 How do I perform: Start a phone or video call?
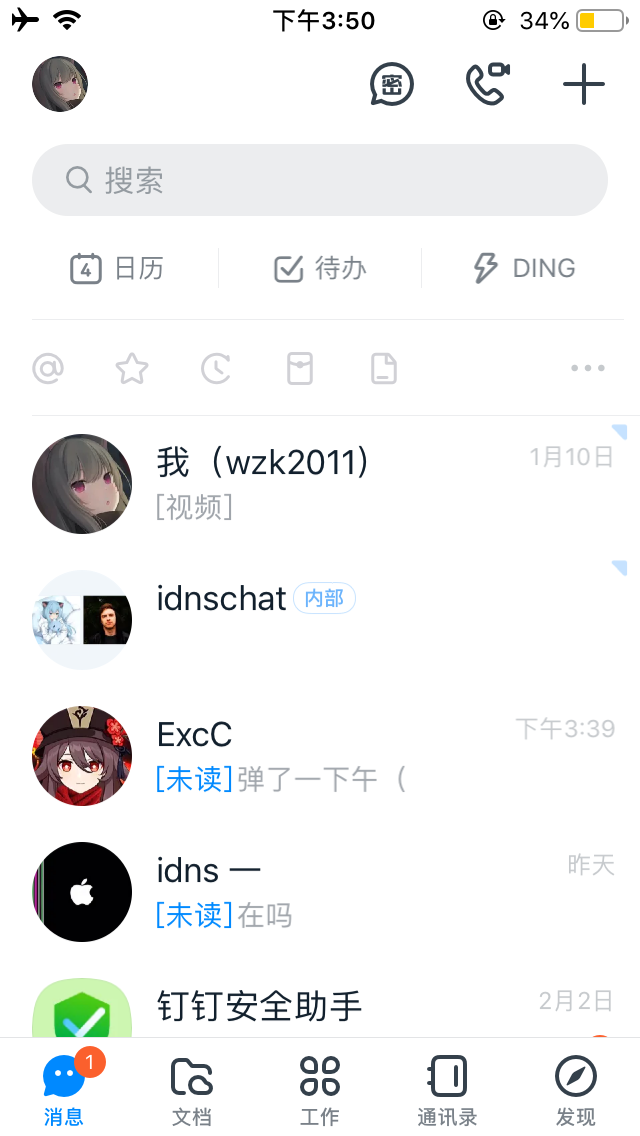coord(488,85)
